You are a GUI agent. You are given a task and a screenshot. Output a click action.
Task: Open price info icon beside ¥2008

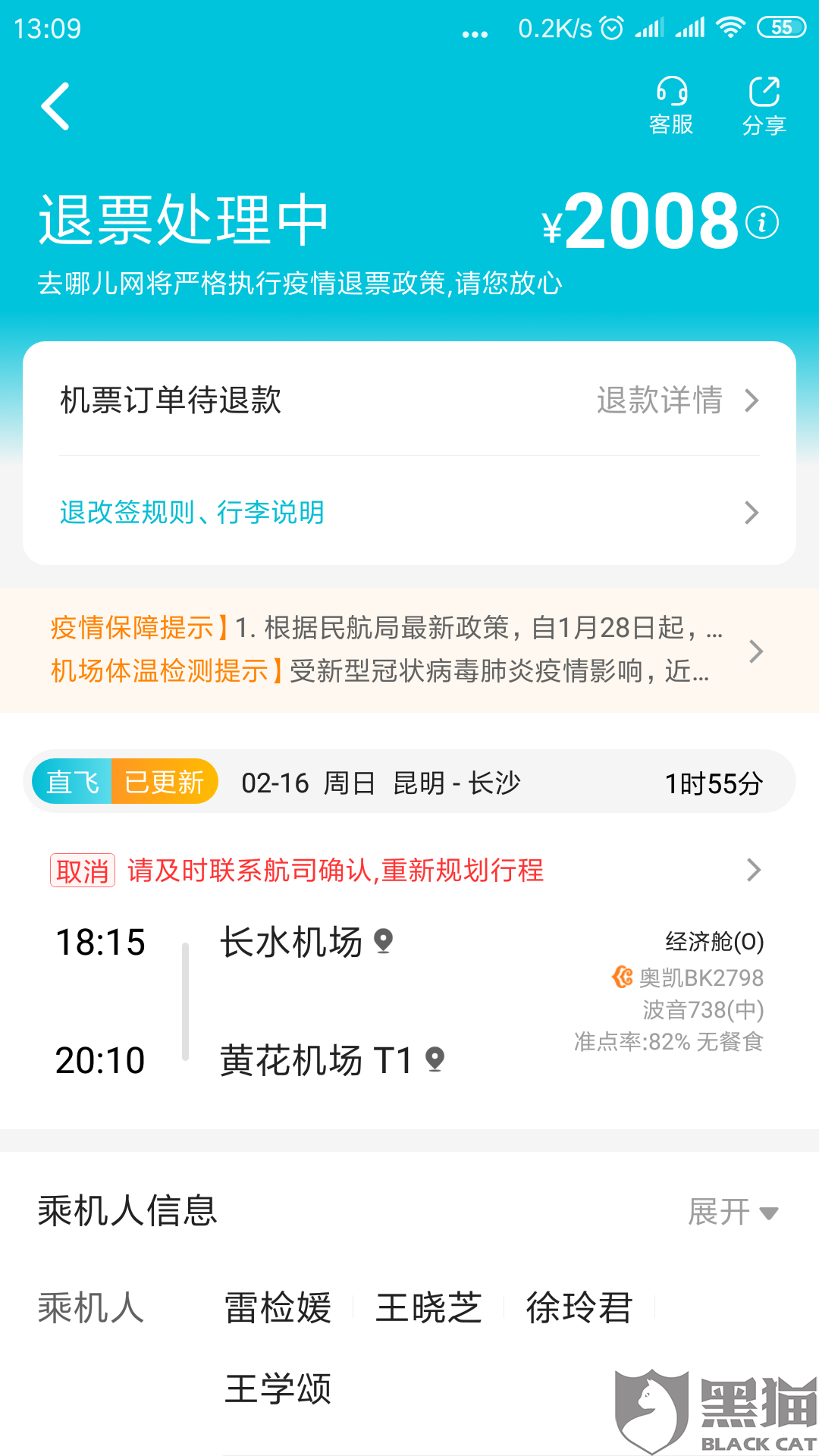(x=762, y=222)
